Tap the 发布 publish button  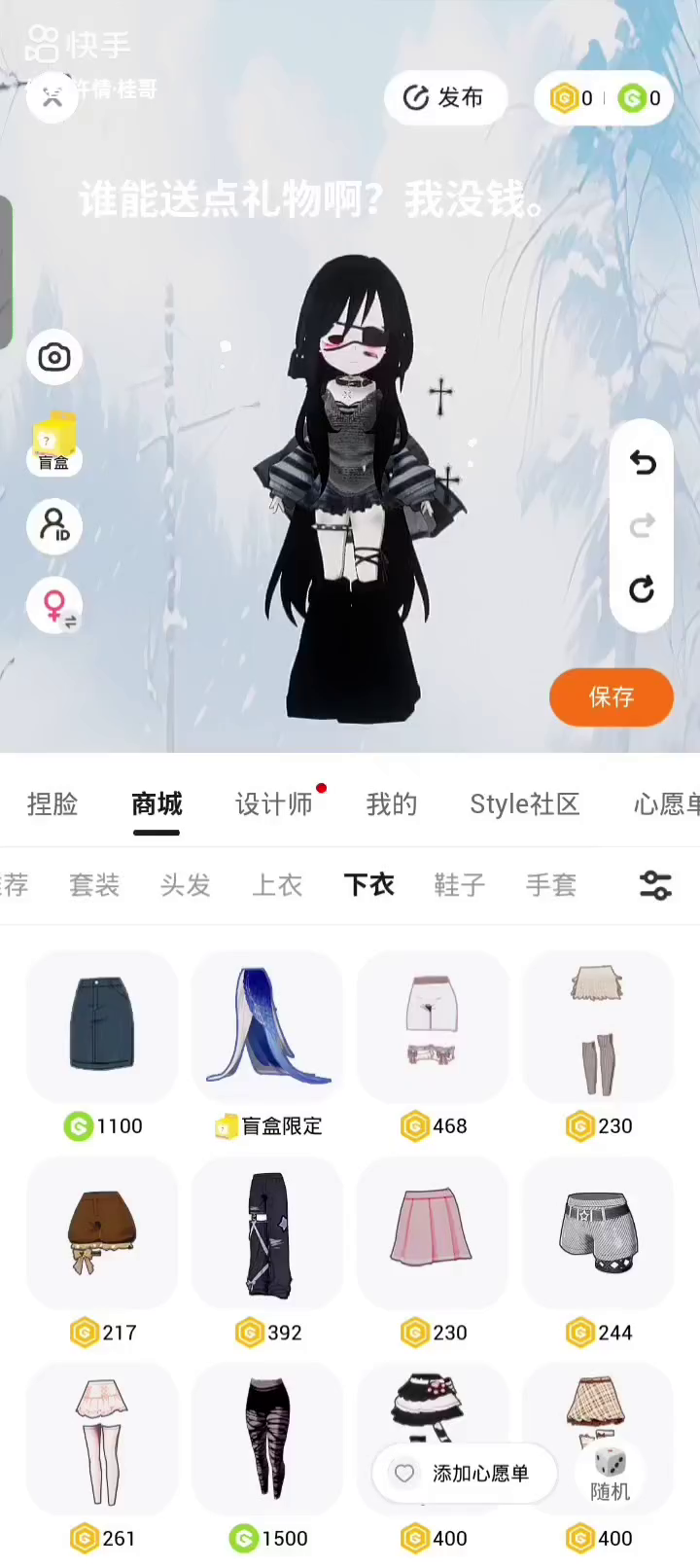445,97
